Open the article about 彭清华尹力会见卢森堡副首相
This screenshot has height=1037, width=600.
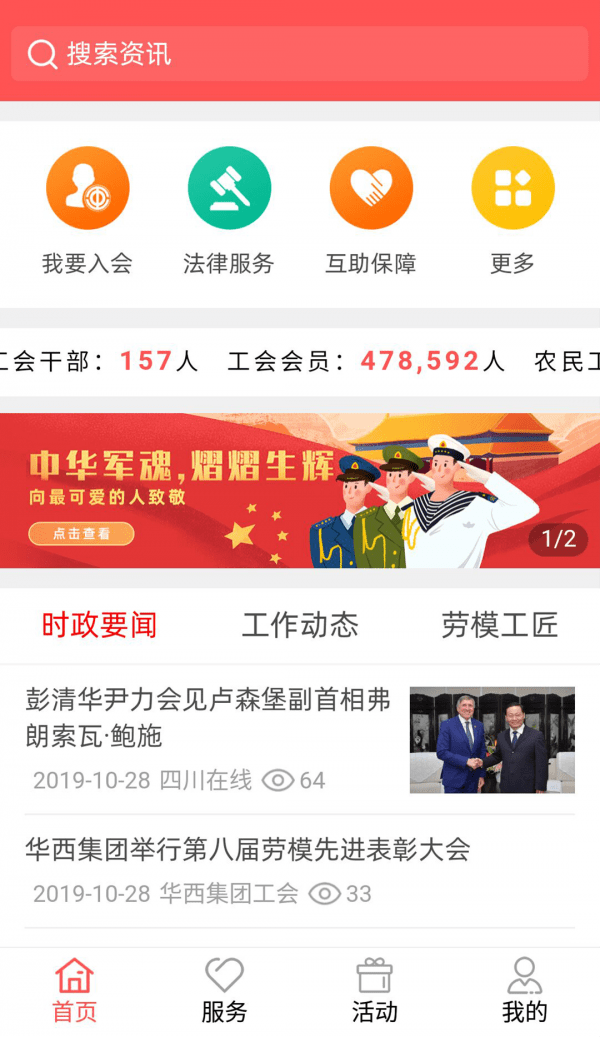tap(208, 718)
